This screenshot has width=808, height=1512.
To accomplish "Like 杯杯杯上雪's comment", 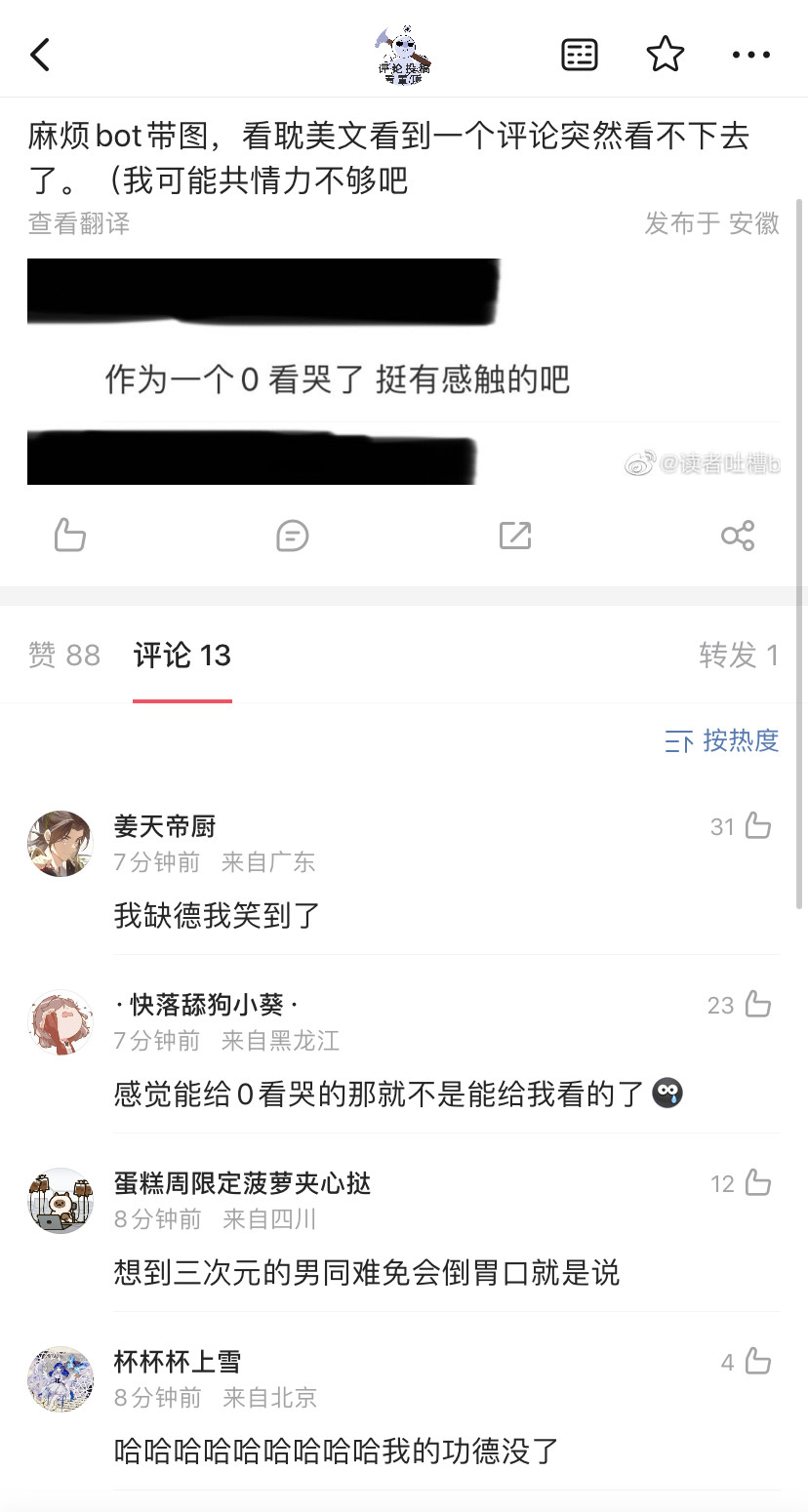I will pyautogui.click(x=758, y=1362).
